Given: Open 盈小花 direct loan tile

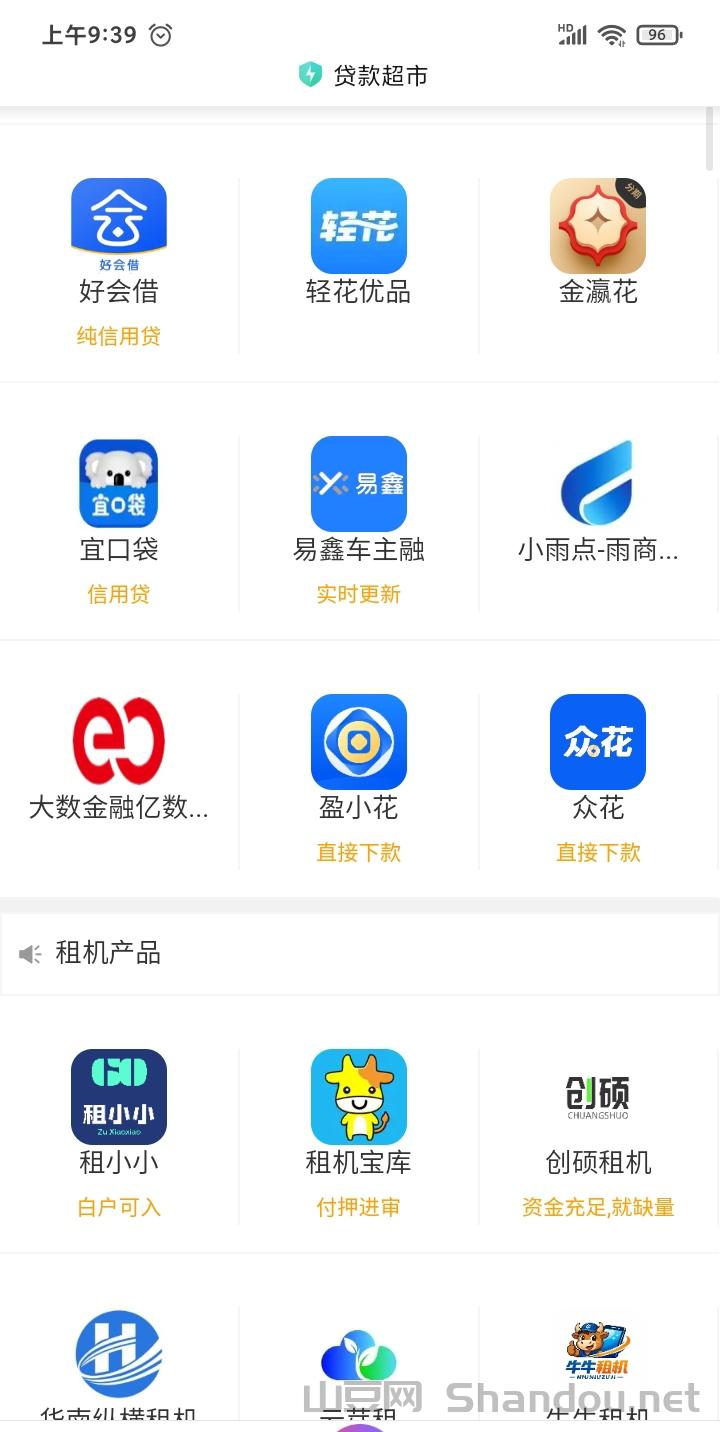Looking at the screenshot, I should pos(359,743).
